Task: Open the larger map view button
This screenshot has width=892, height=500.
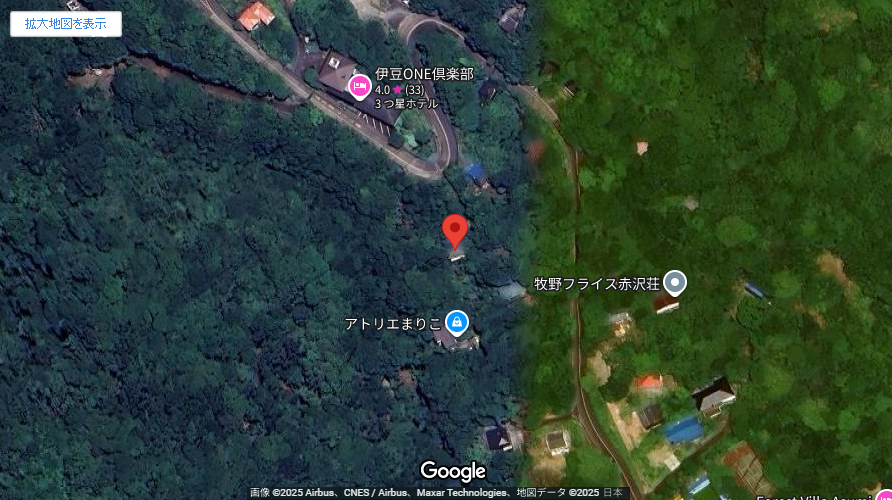Action: pyautogui.click(x=66, y=24)
